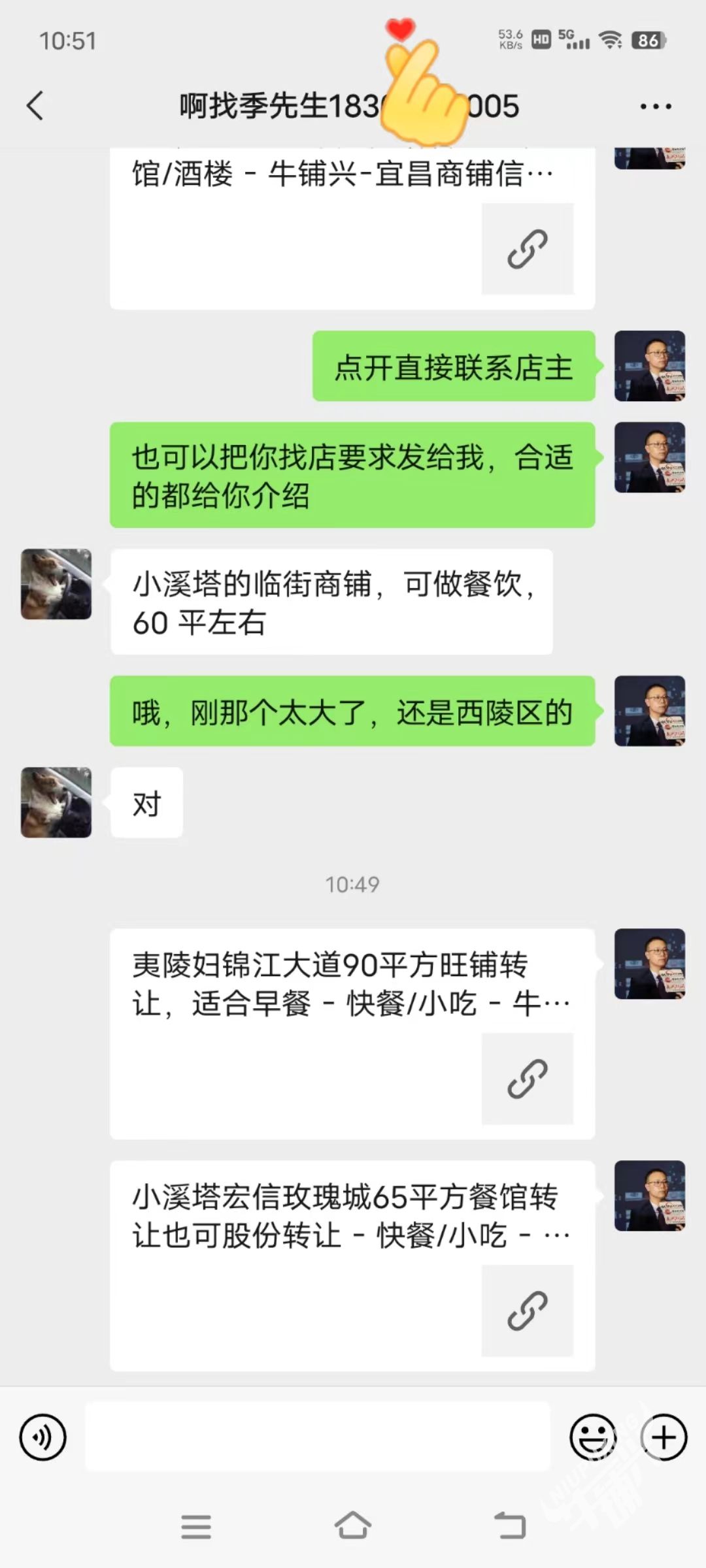This screenshot has height=1568, width=706.
Task: Open the plus attachments panel
Action: [x=664, y=1437]
